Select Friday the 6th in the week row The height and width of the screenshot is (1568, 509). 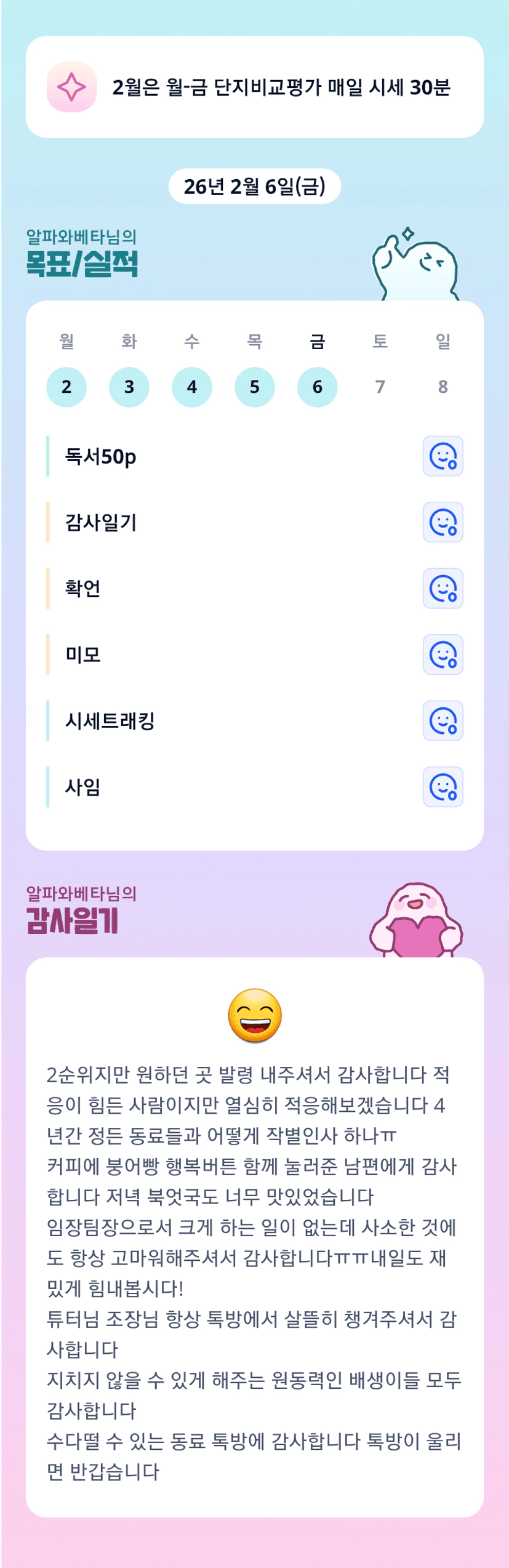point(318,387)
